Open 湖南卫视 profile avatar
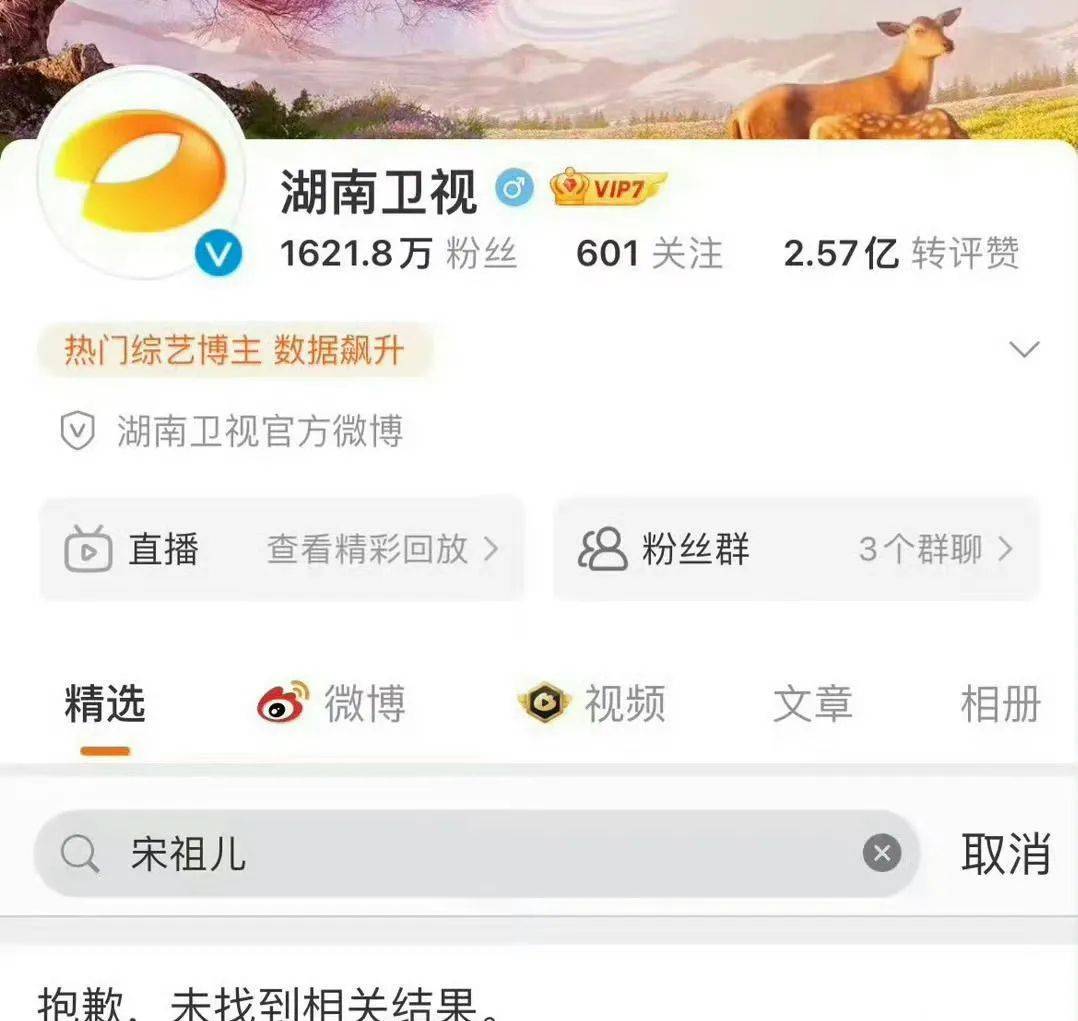Image resolution: width=1078 pixels, height=1021 pixels. [x=140, y=172]
